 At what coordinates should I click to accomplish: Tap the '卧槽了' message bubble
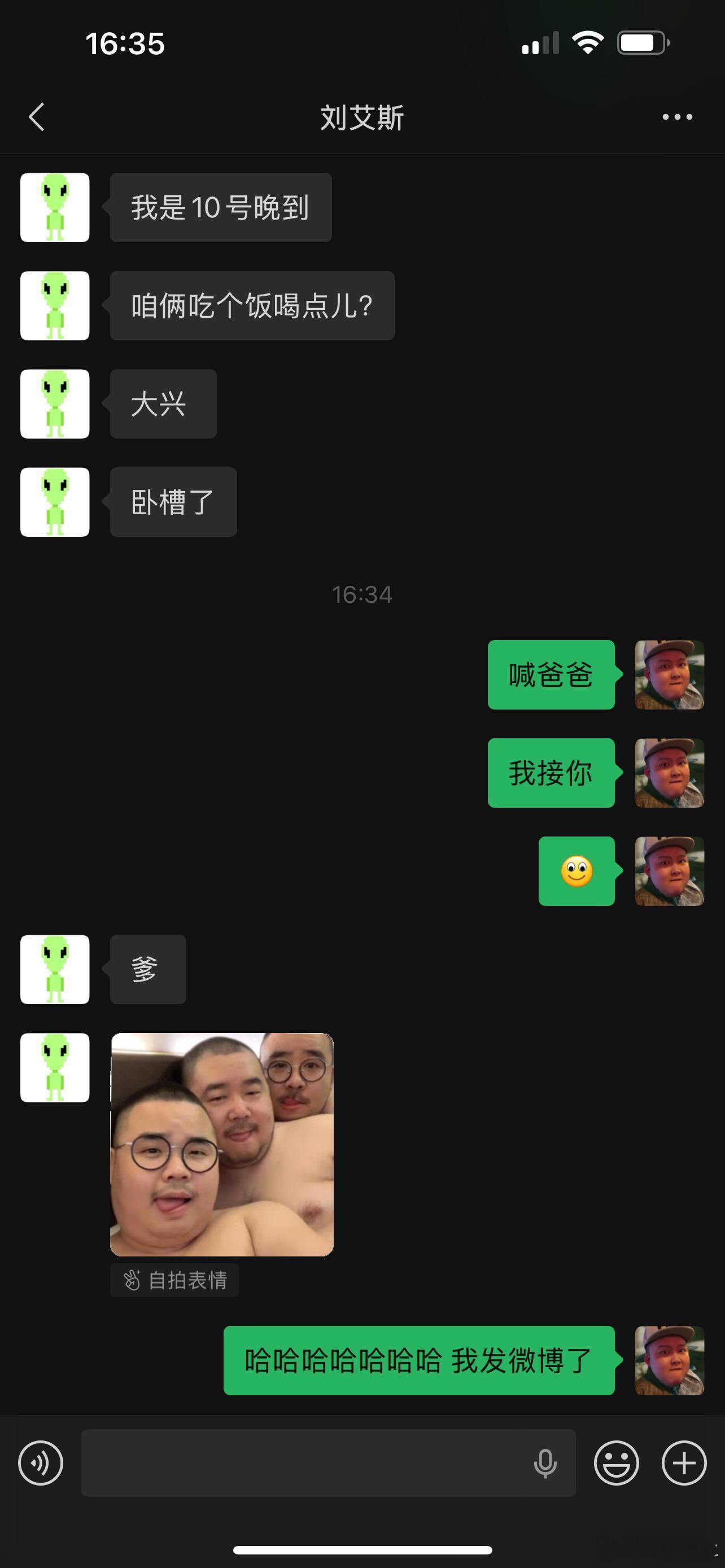tap(172, 502)
